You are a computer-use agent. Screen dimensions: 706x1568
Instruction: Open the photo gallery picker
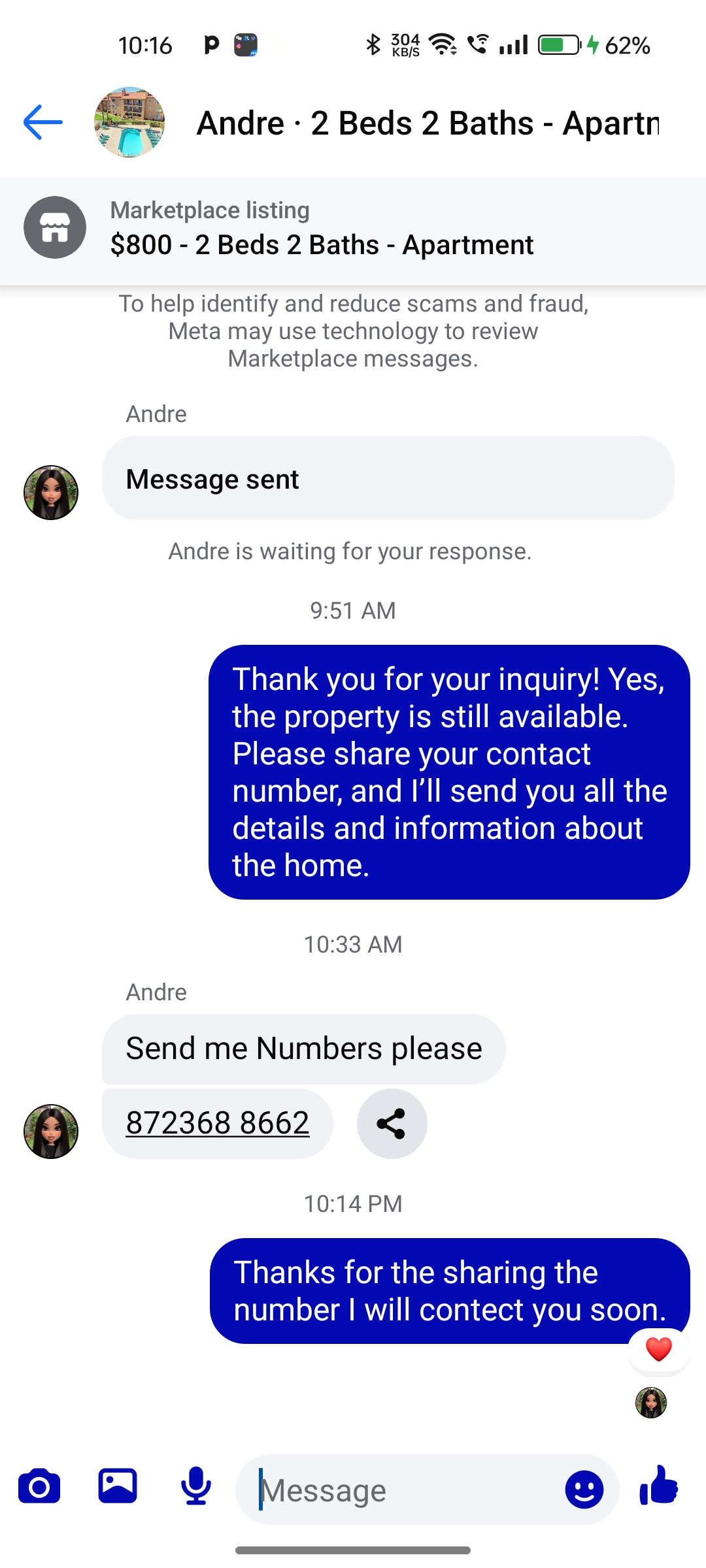[x=118, y=1486]
